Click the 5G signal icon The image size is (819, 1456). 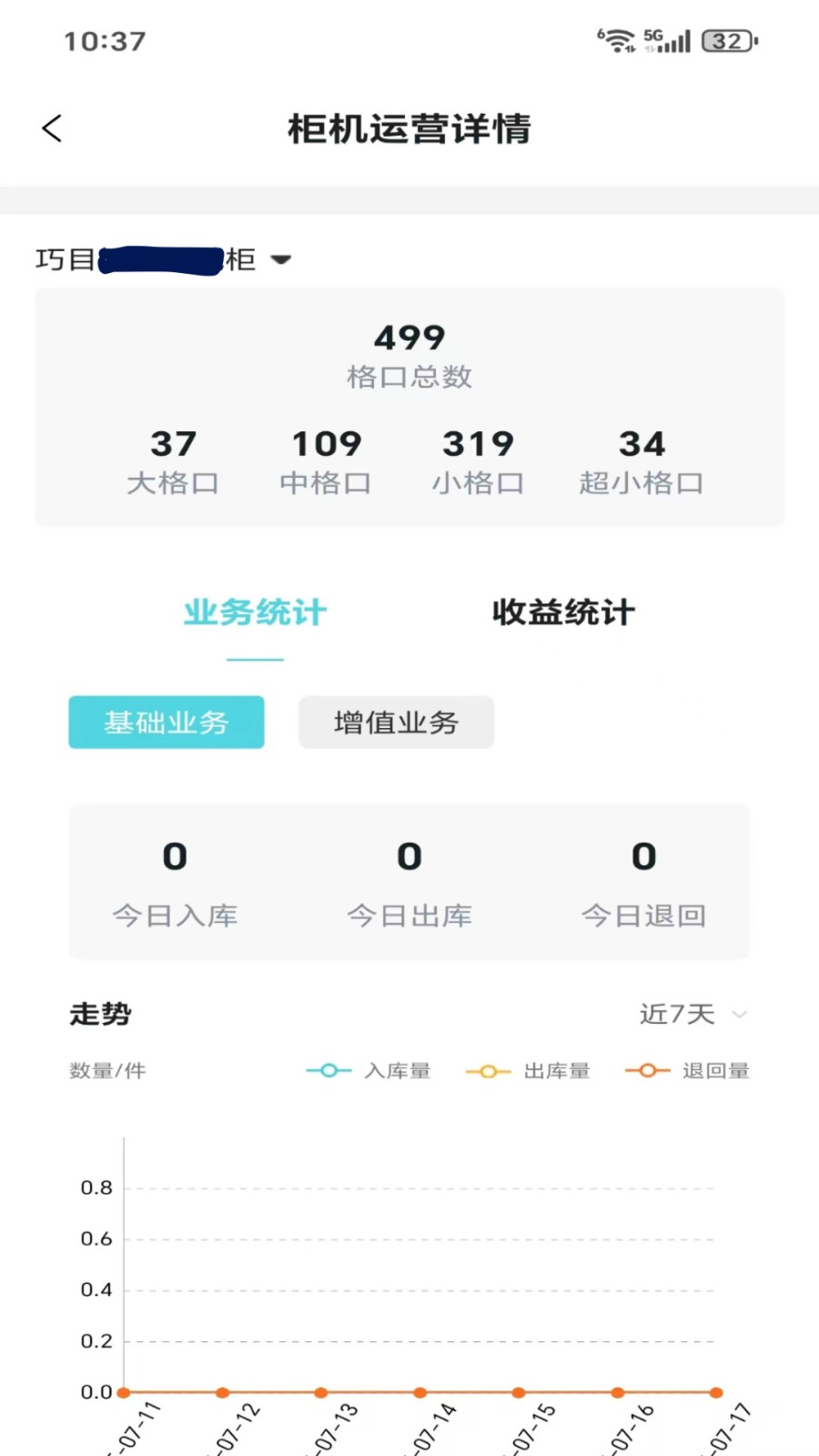664,40
